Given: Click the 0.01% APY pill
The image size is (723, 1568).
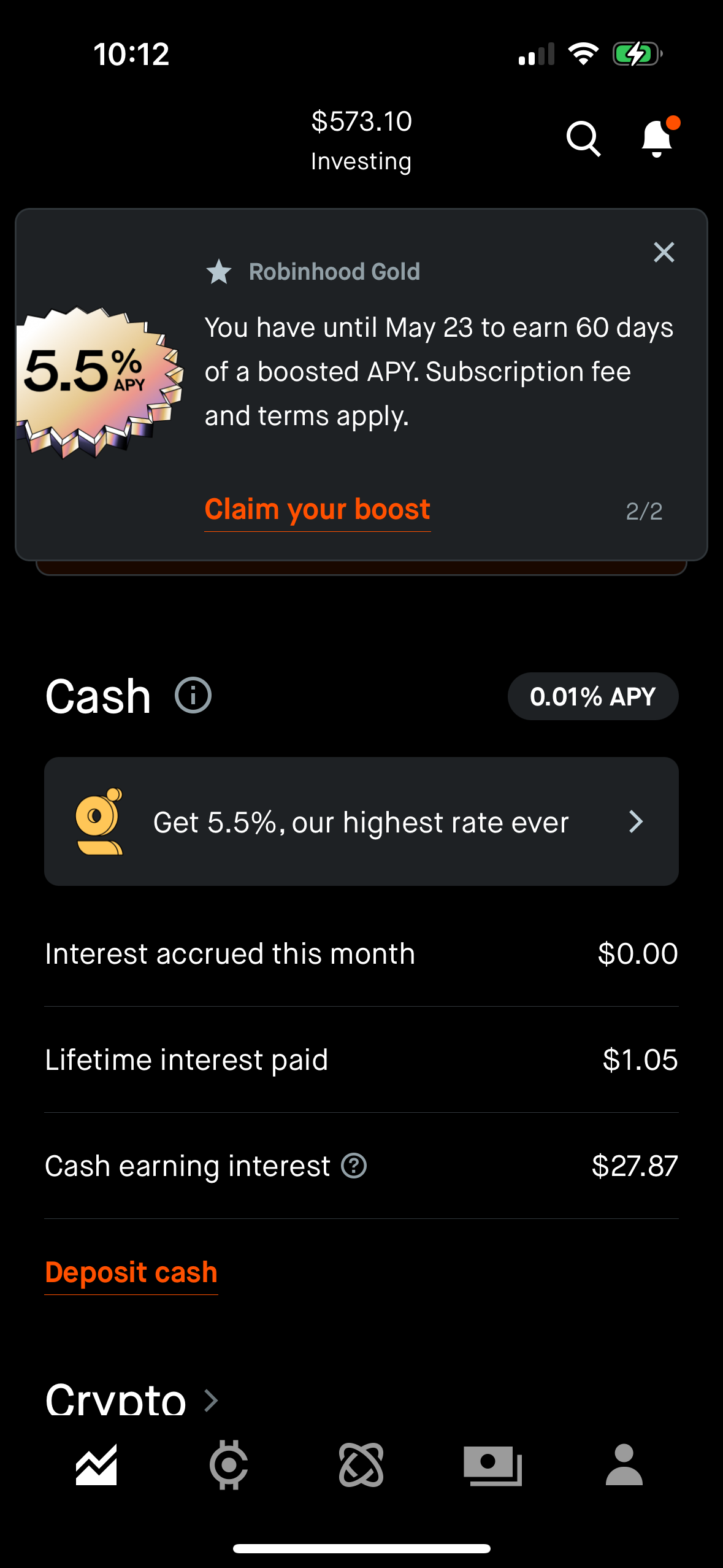Looking at the screenshot, I should (x=592, y=695).
